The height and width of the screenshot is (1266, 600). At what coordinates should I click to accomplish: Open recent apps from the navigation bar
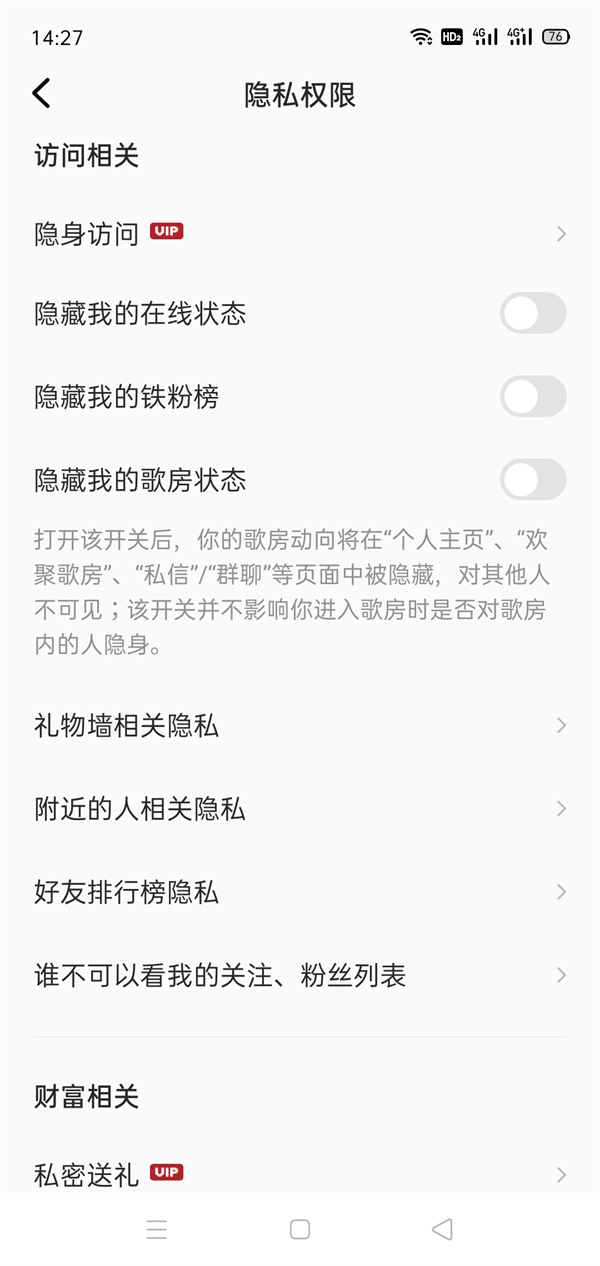click(157, 1230)
